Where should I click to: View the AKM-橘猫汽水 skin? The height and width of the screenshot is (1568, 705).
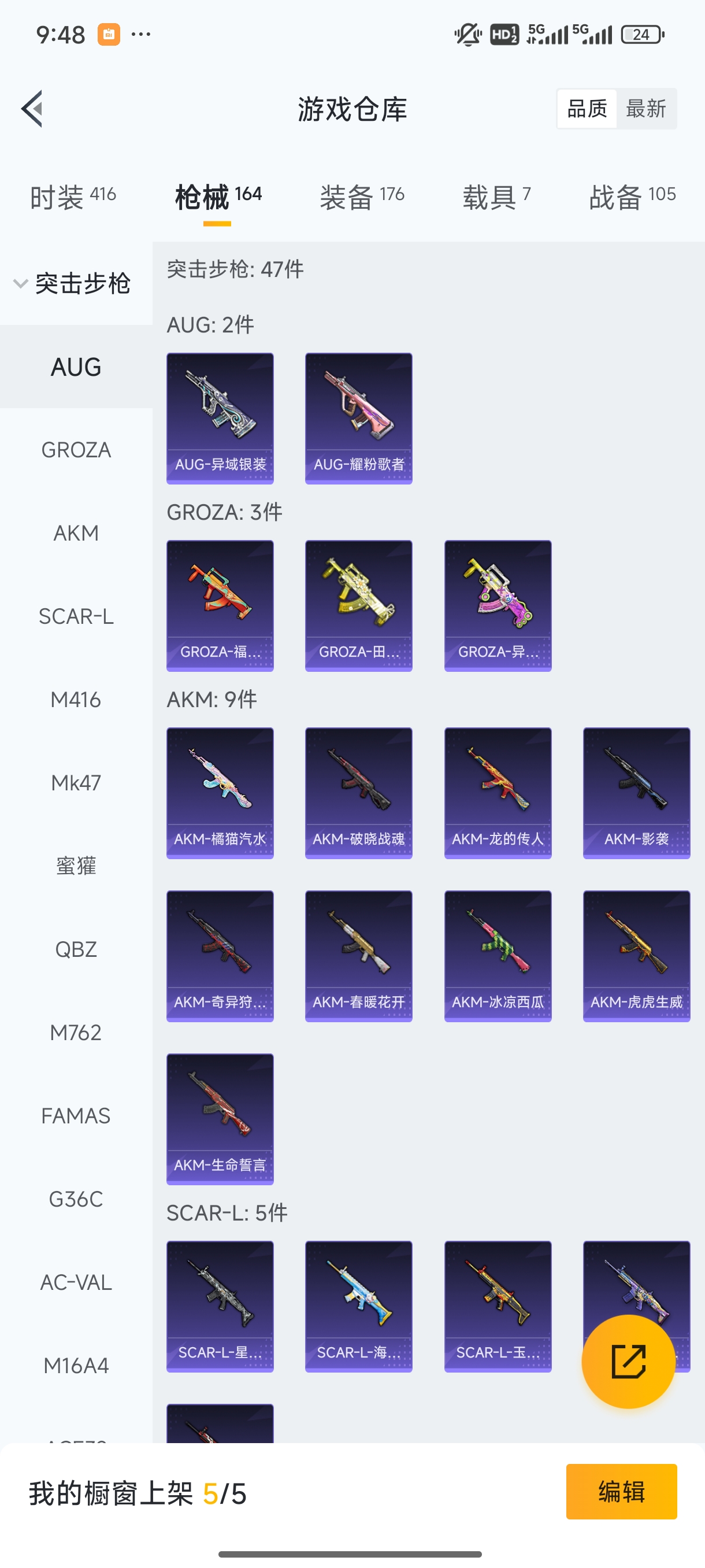click(x=220, y=793)
